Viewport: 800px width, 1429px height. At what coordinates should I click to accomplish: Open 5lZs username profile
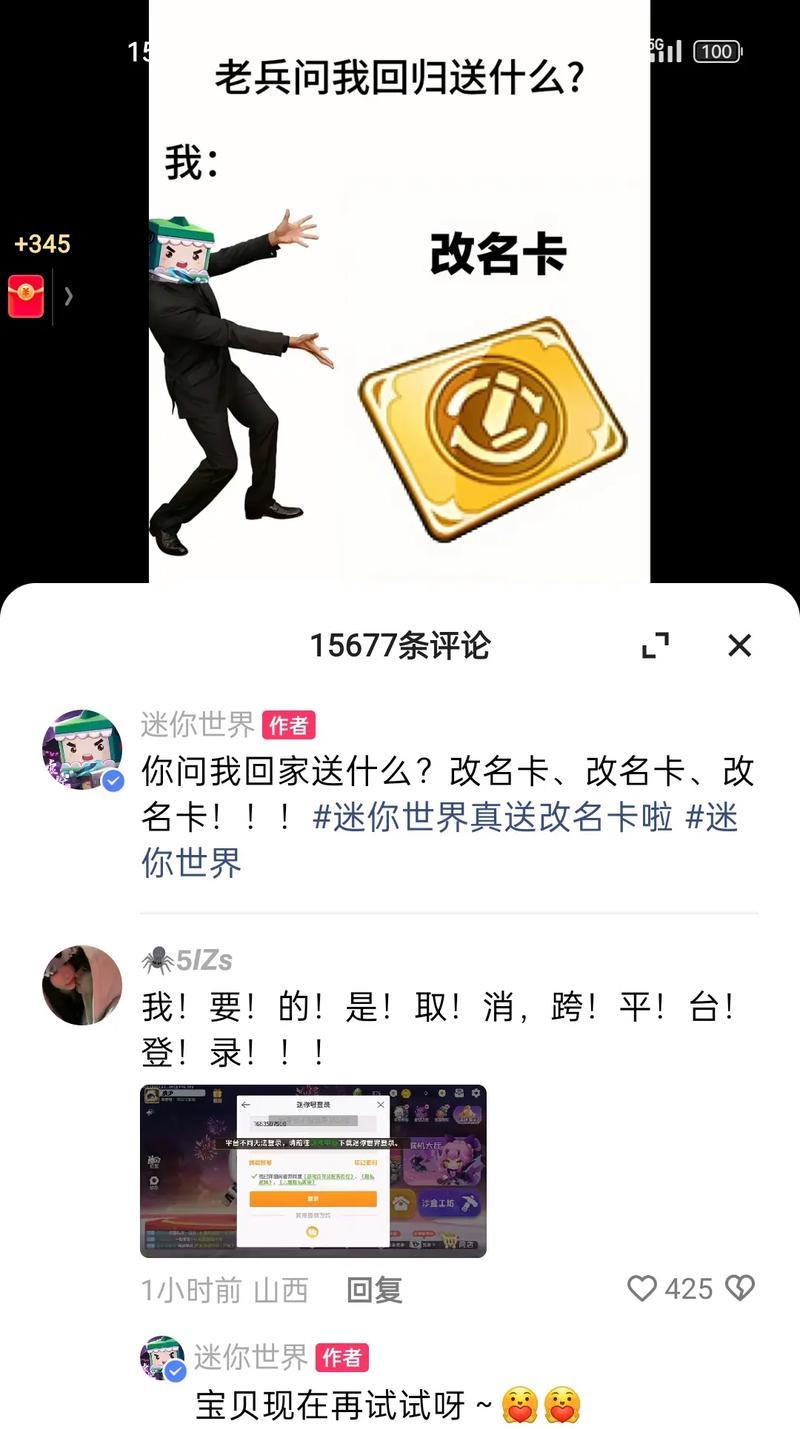(204, 961)
